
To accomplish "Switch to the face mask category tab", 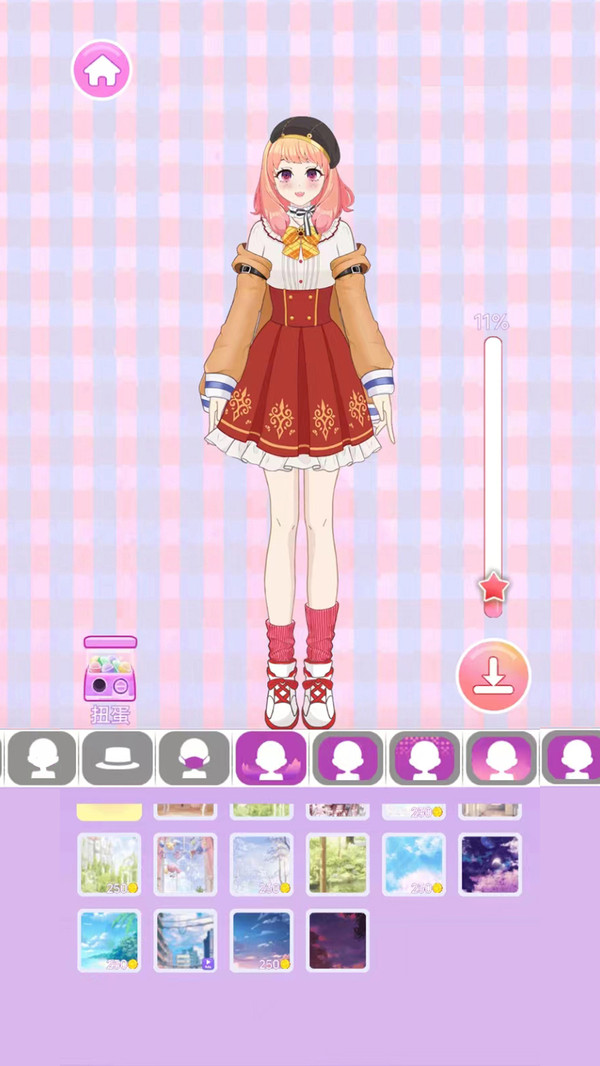I will coord(194,758).
